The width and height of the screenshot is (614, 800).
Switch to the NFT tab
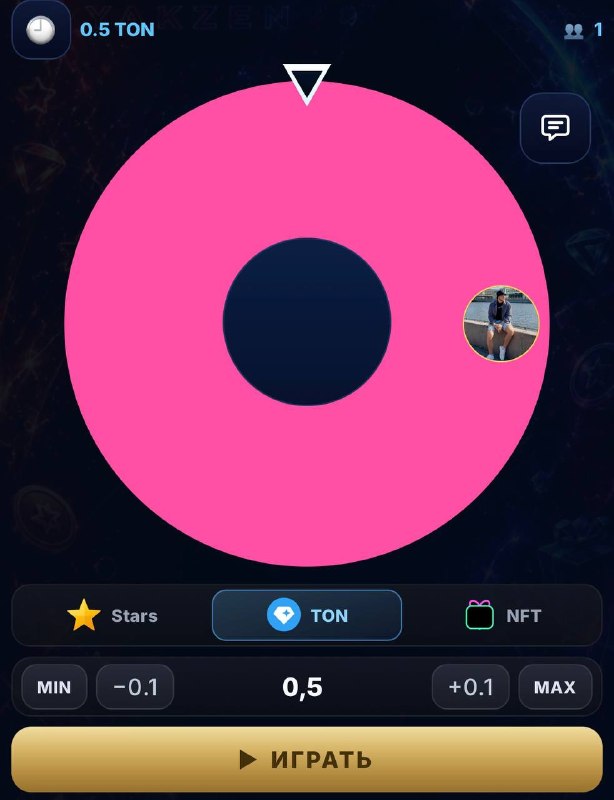503,615
